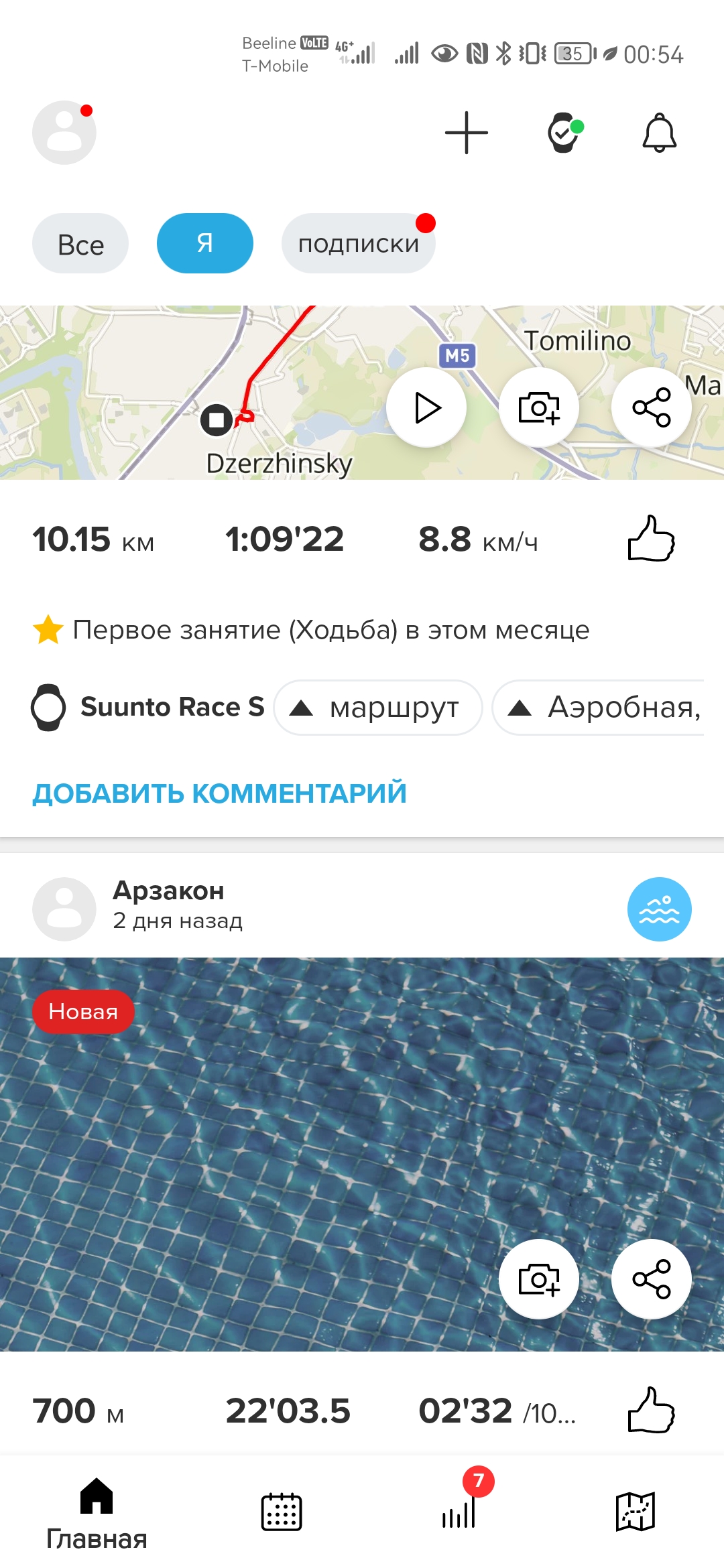Open the calendar tab
Viewport: 724px width, 1568px height.
coord(282,1512)
